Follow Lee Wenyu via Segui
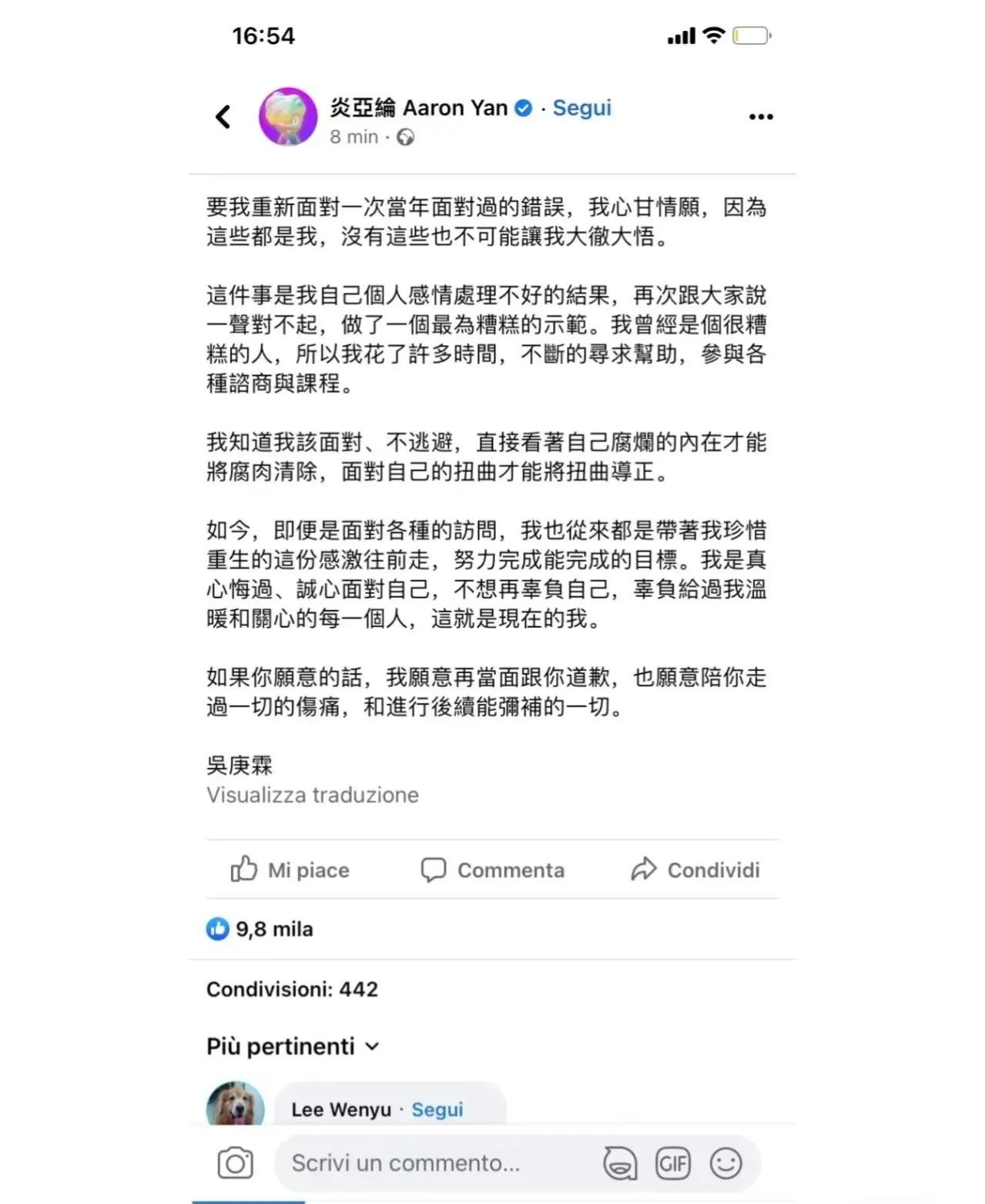Viewport: 985px width, 1204px height. click(x=437, y=1109)
